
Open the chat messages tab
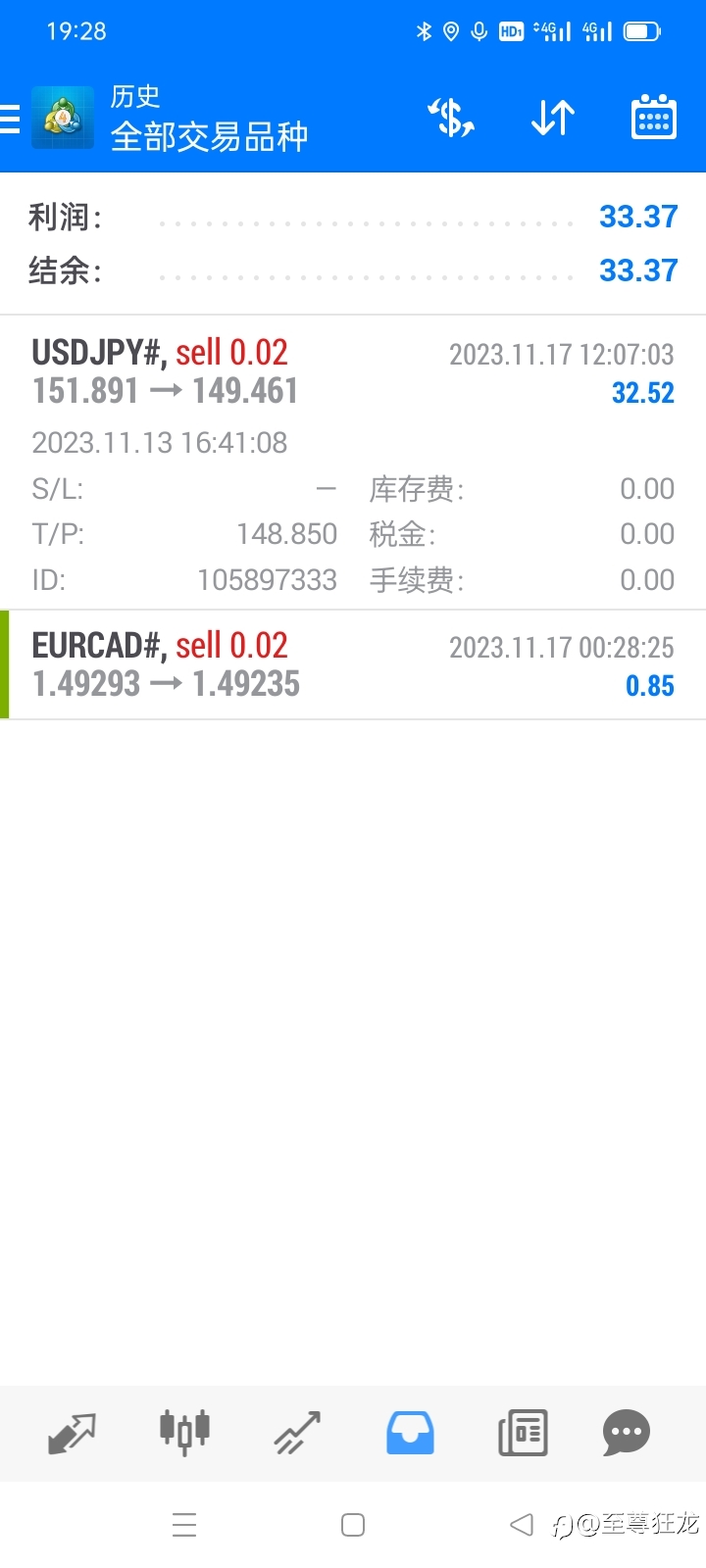[627, 1433]
